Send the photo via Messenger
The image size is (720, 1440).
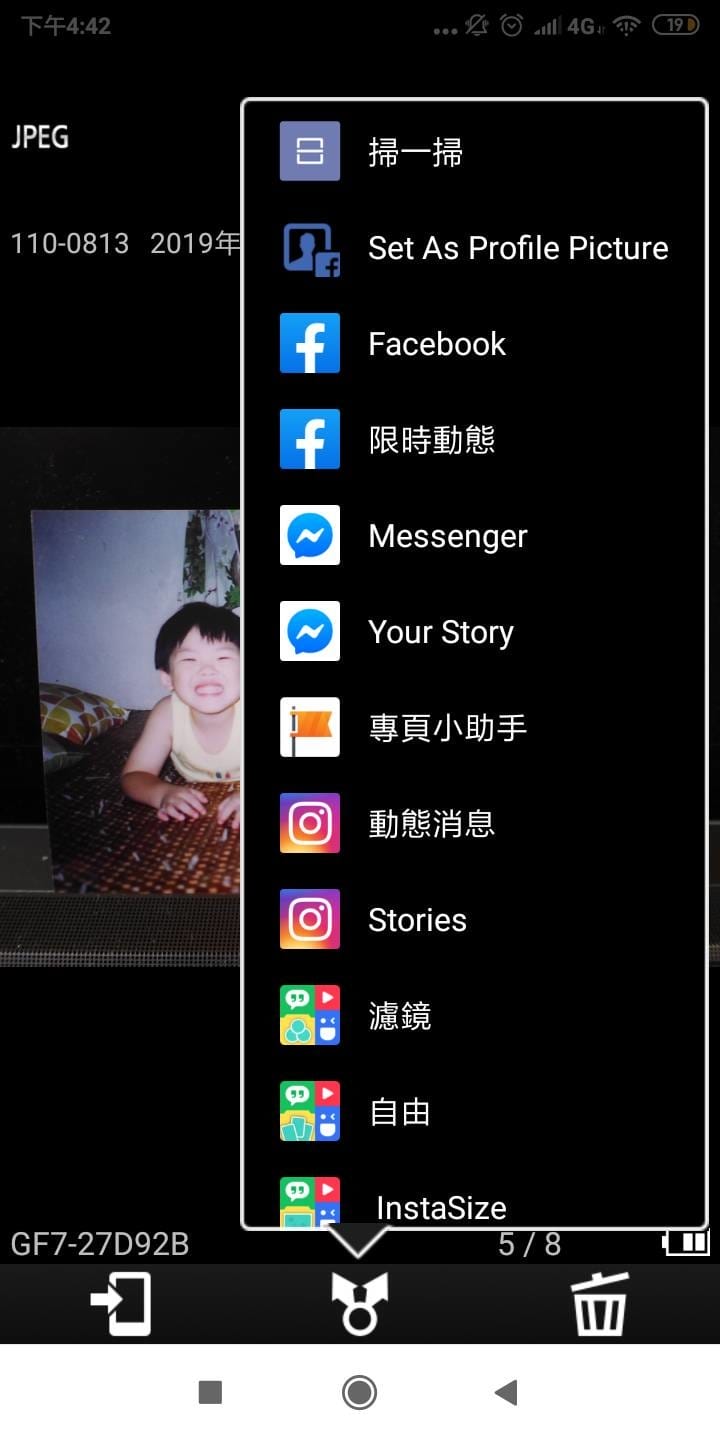click(446, 536)
